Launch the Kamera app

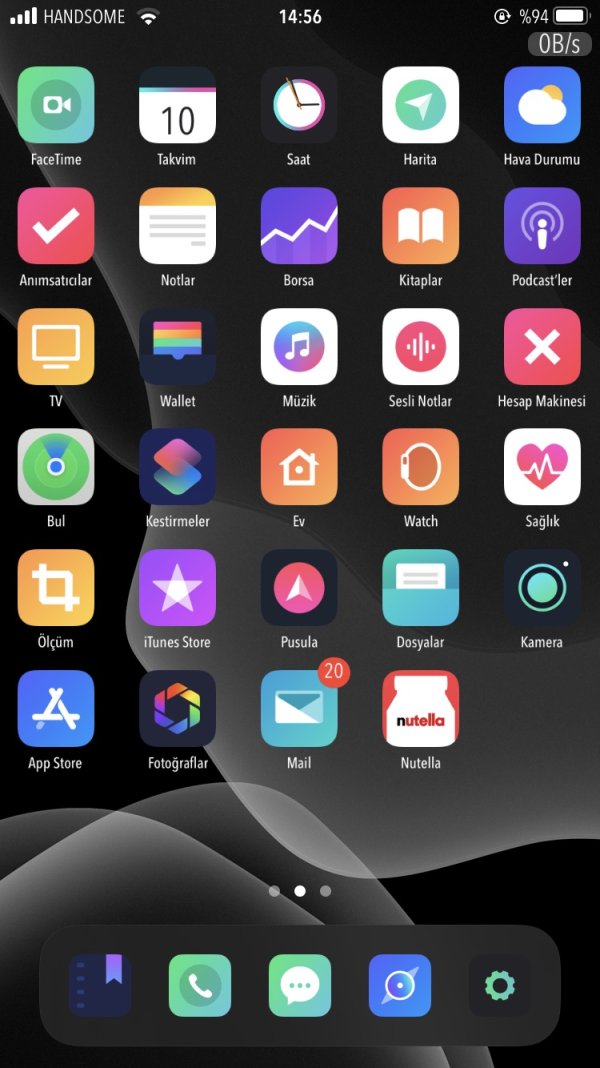[x=542, y=588]
